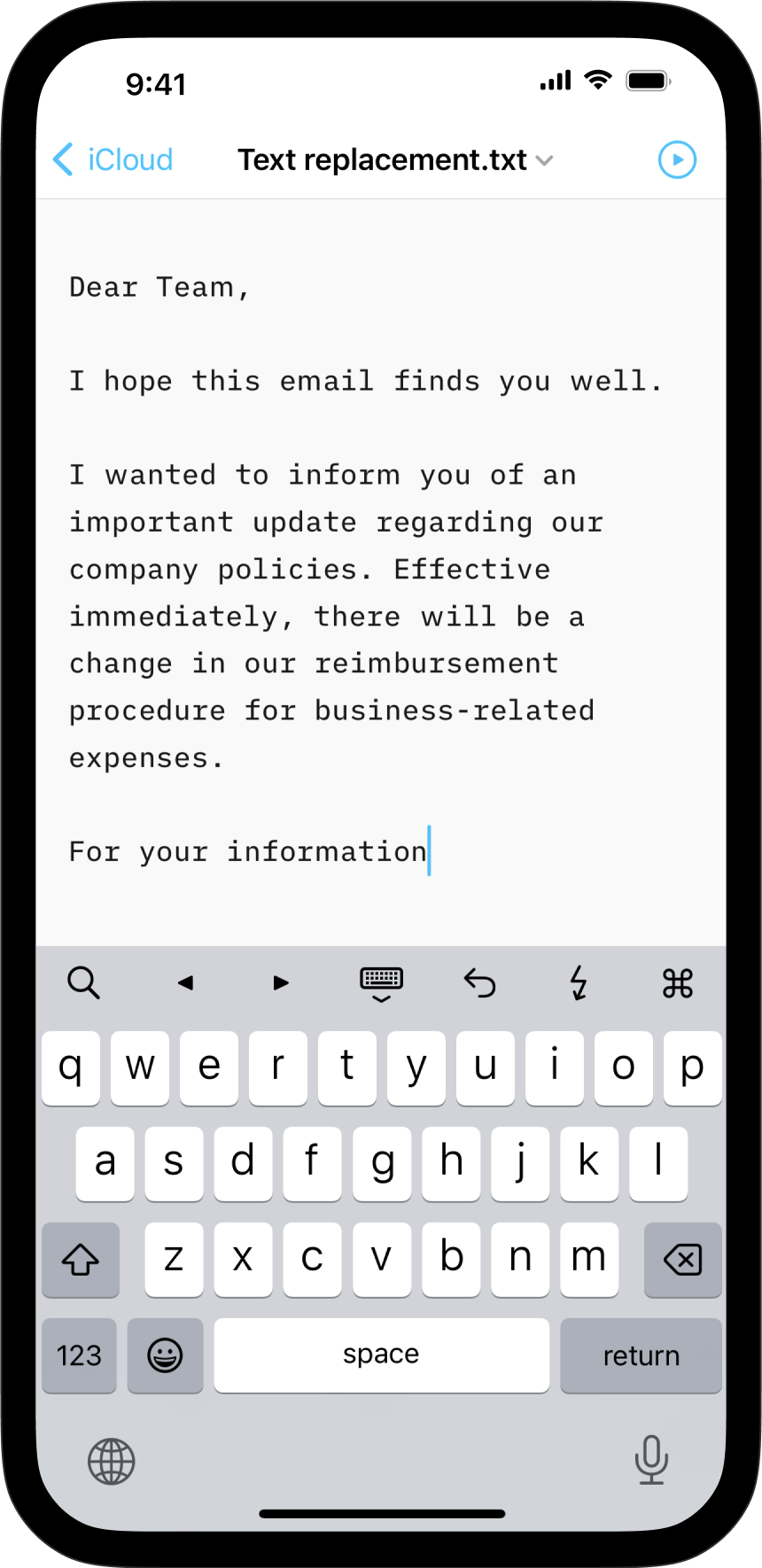
Task: Switch keyboard language with the globe
Action: (112, 1461)
